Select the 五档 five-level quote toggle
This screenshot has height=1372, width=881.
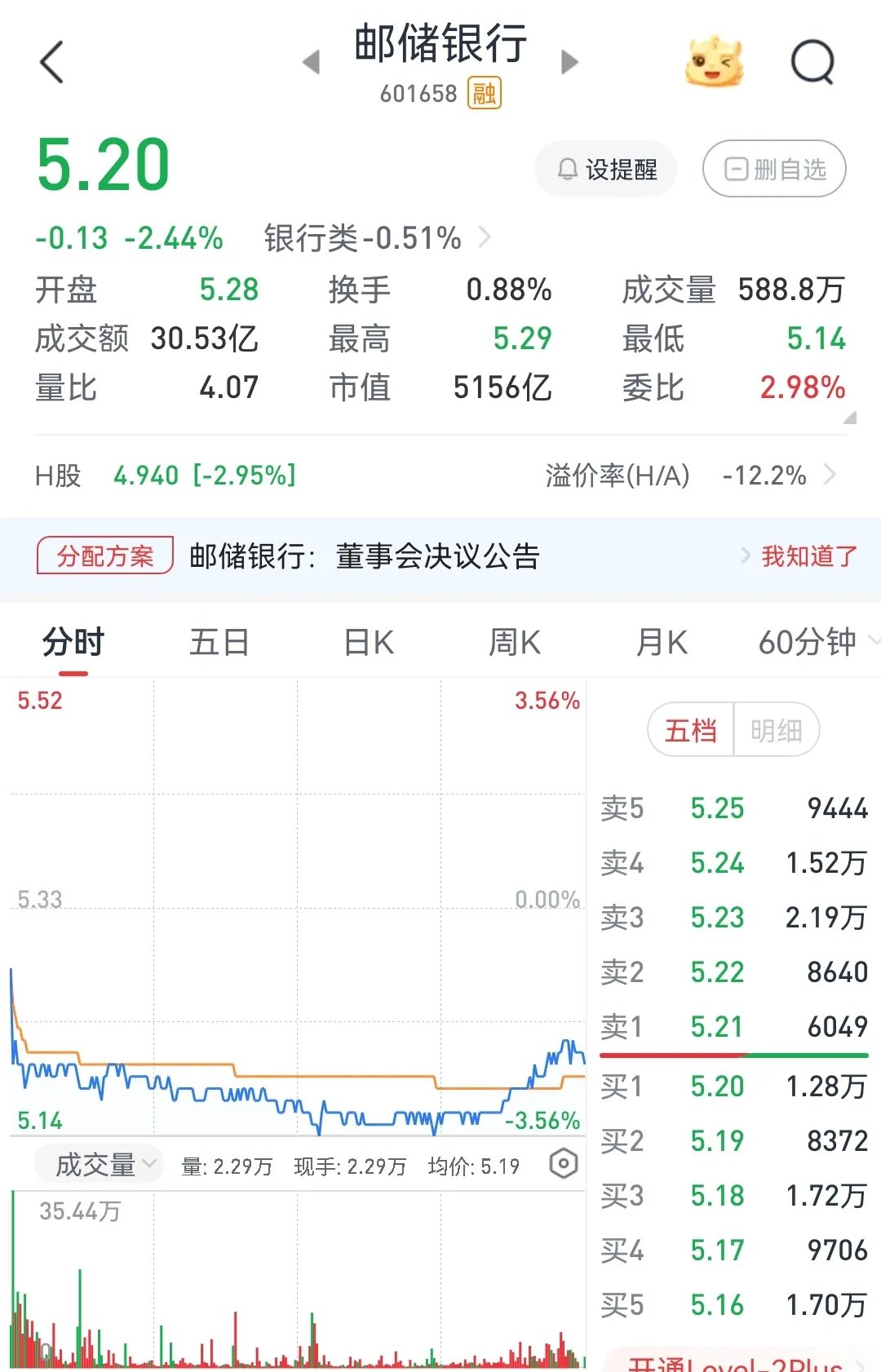tap(689, 730)
